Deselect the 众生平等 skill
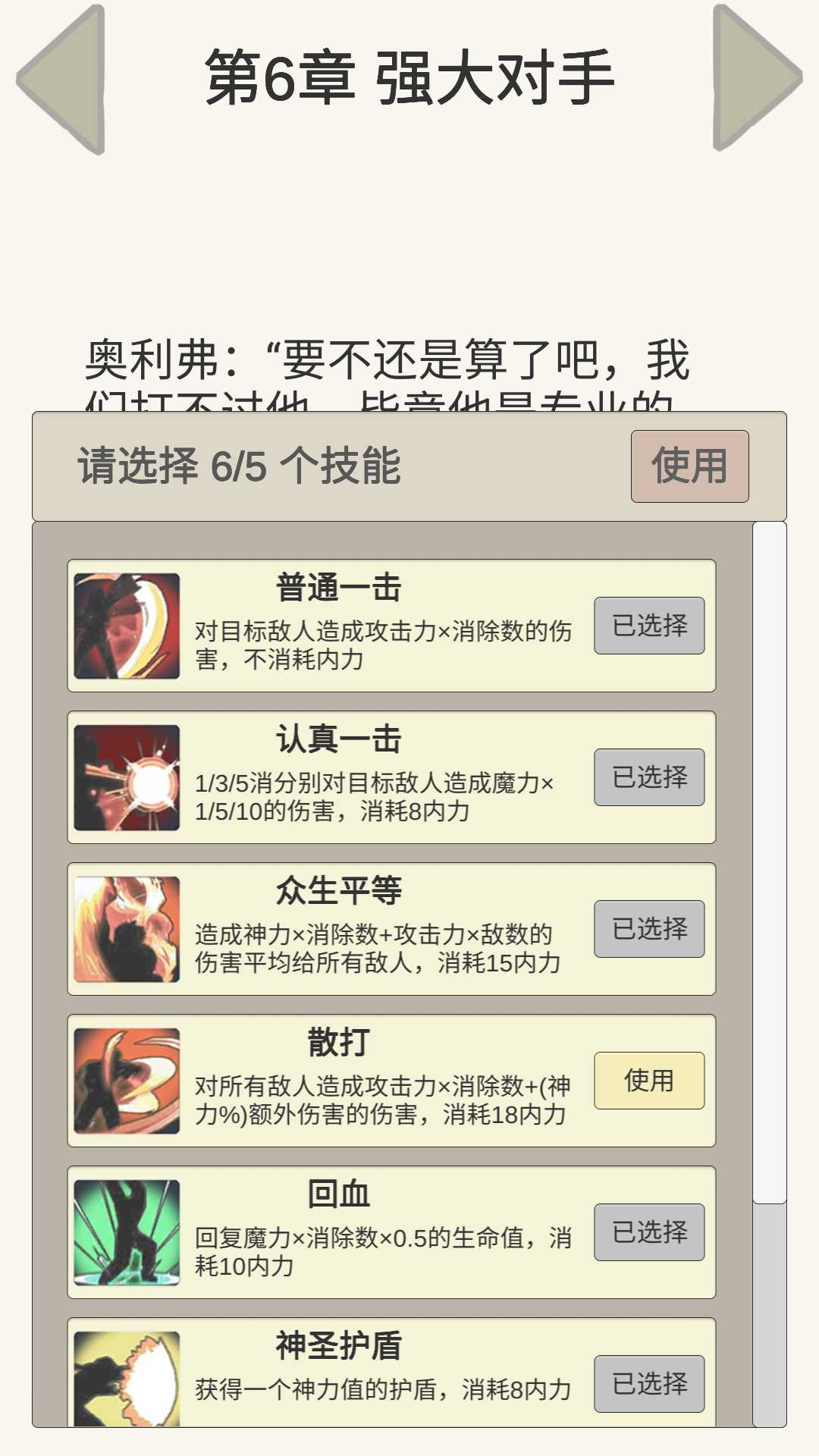This screenshot has height=1456, width=819. [x=649, y=928]
